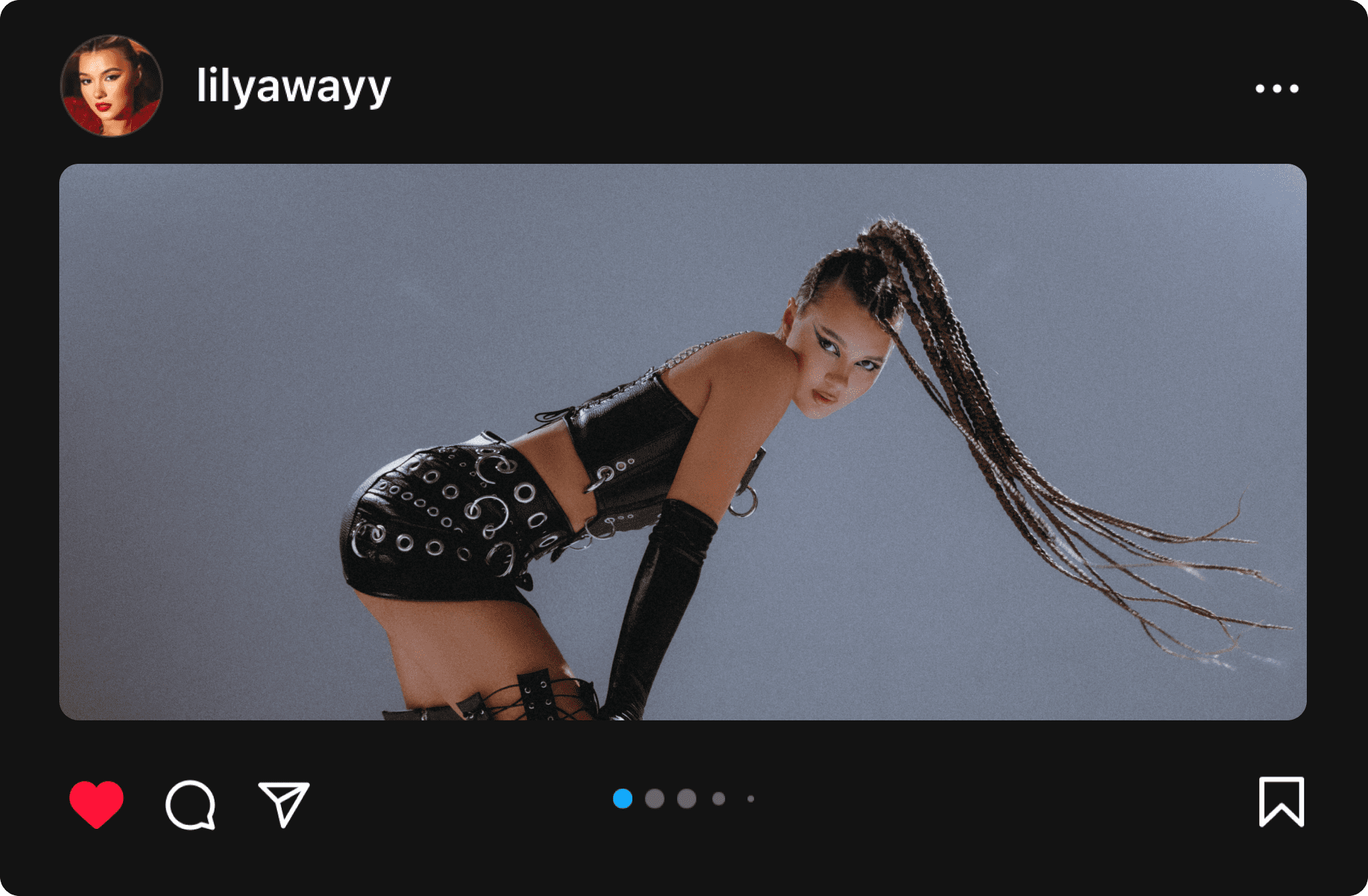The width and height of the screenshot is (1368, 896).
Task: Open the lilyawayy username profile link
Action: click(293, 86)
